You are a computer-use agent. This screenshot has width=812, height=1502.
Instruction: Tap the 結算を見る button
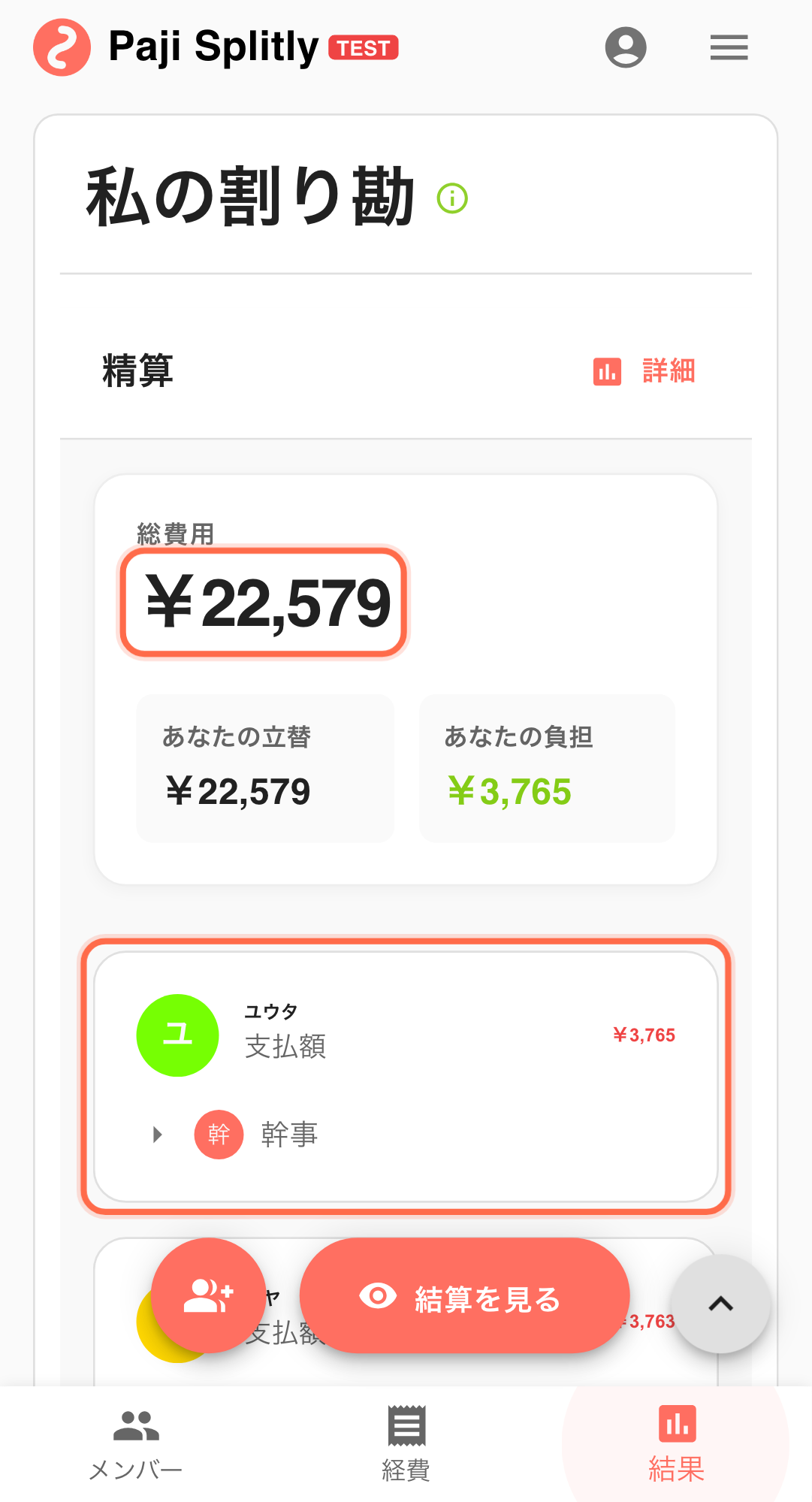pos(464,1296)
